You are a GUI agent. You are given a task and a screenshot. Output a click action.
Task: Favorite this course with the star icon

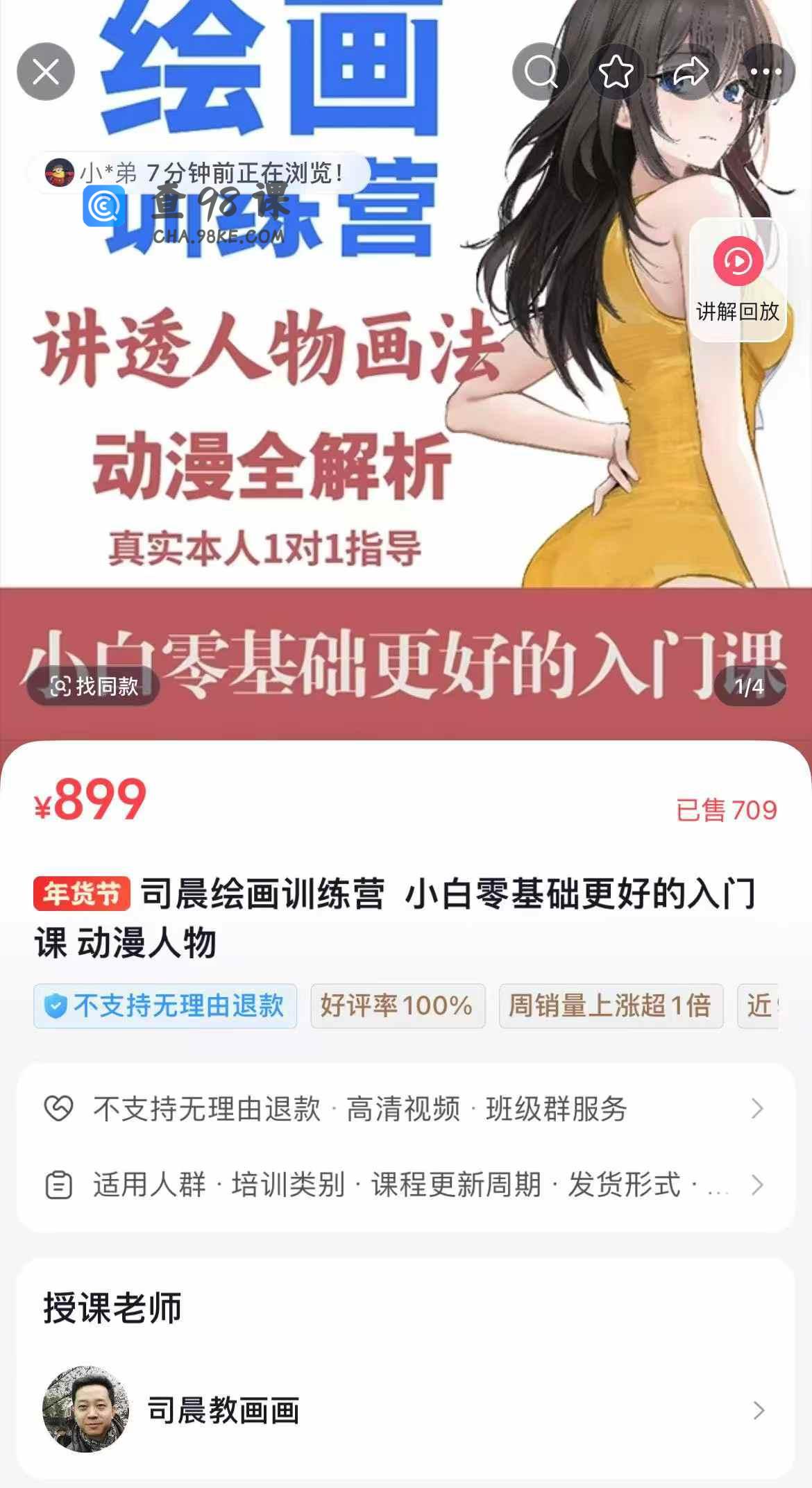pos(616,72)
